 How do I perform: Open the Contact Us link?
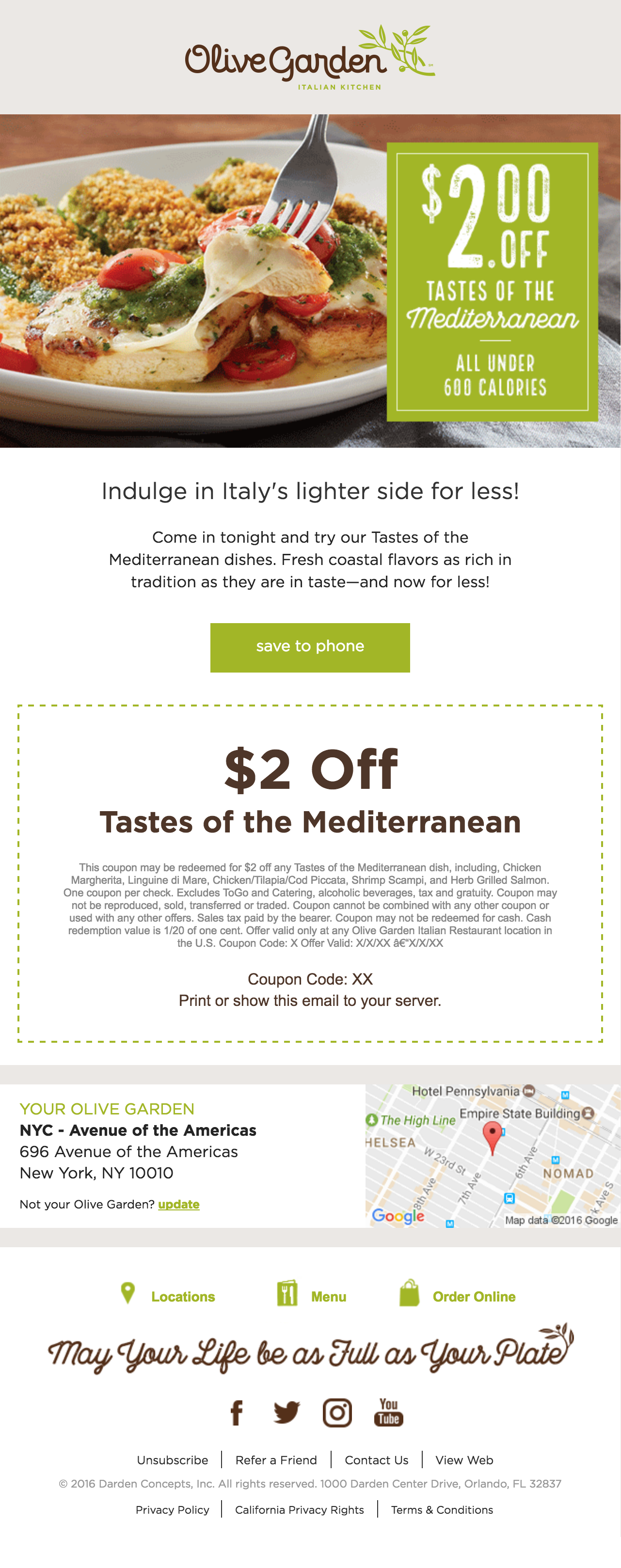point(376,1460)
